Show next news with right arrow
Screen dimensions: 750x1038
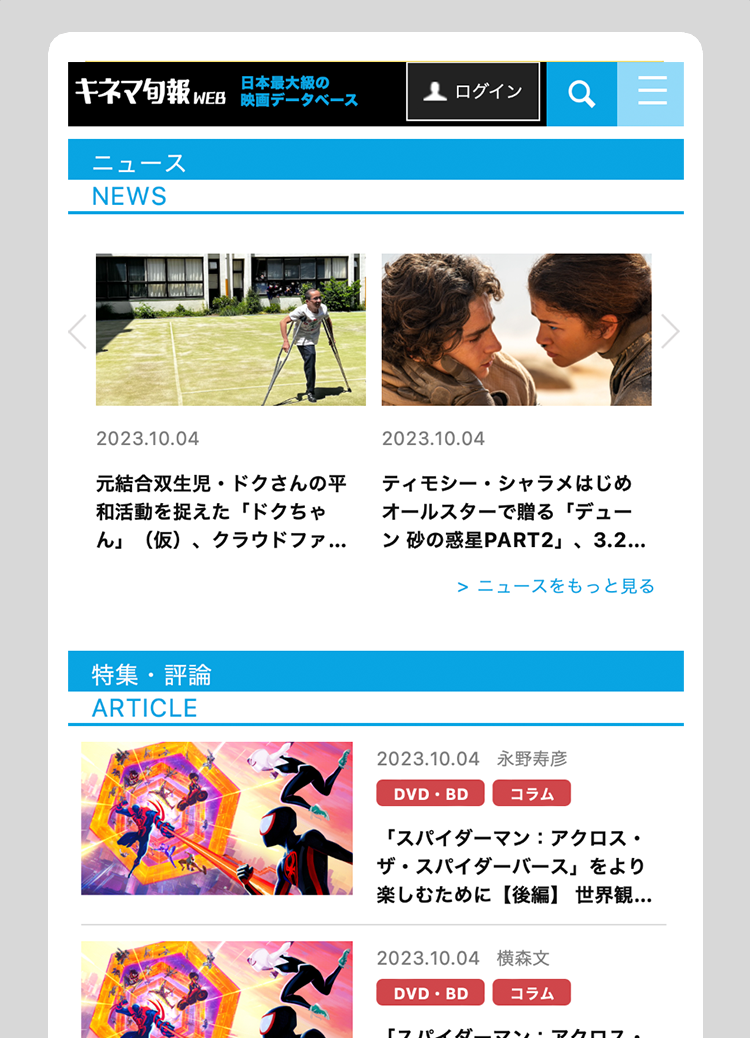(670, 331)
